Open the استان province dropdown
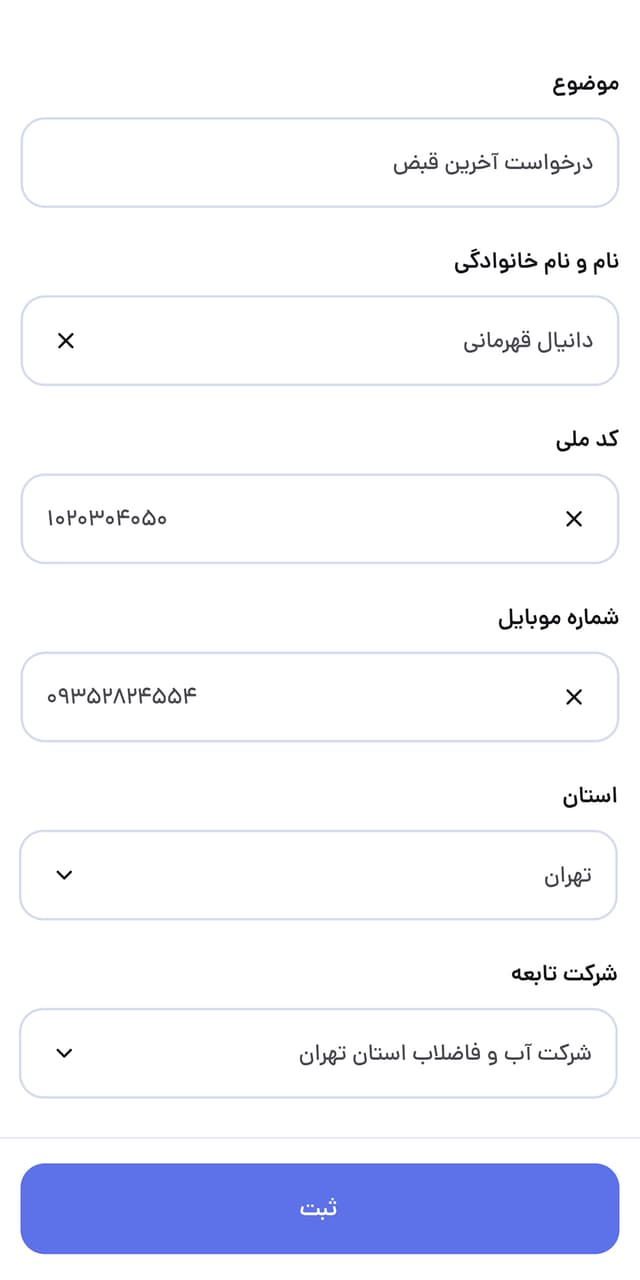Screen dimensions: 640x1280 [319, 875]
